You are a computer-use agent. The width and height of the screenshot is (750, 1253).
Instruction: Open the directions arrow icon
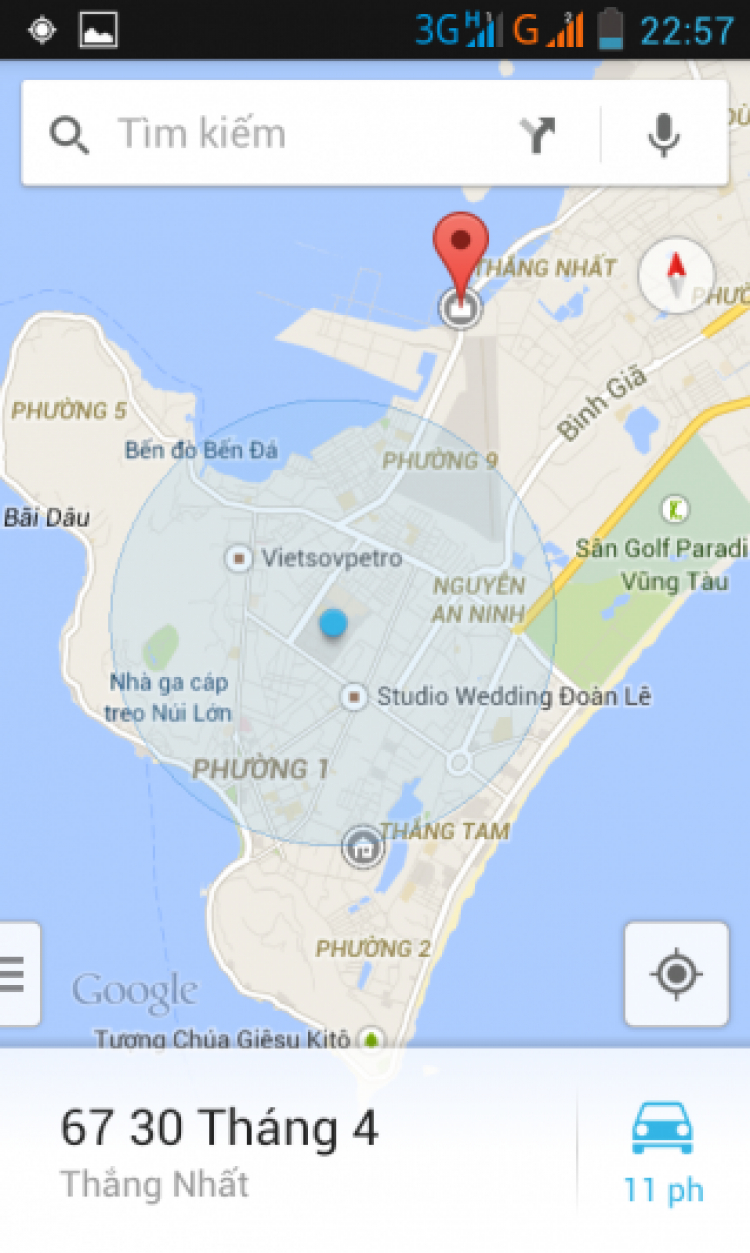538,134
